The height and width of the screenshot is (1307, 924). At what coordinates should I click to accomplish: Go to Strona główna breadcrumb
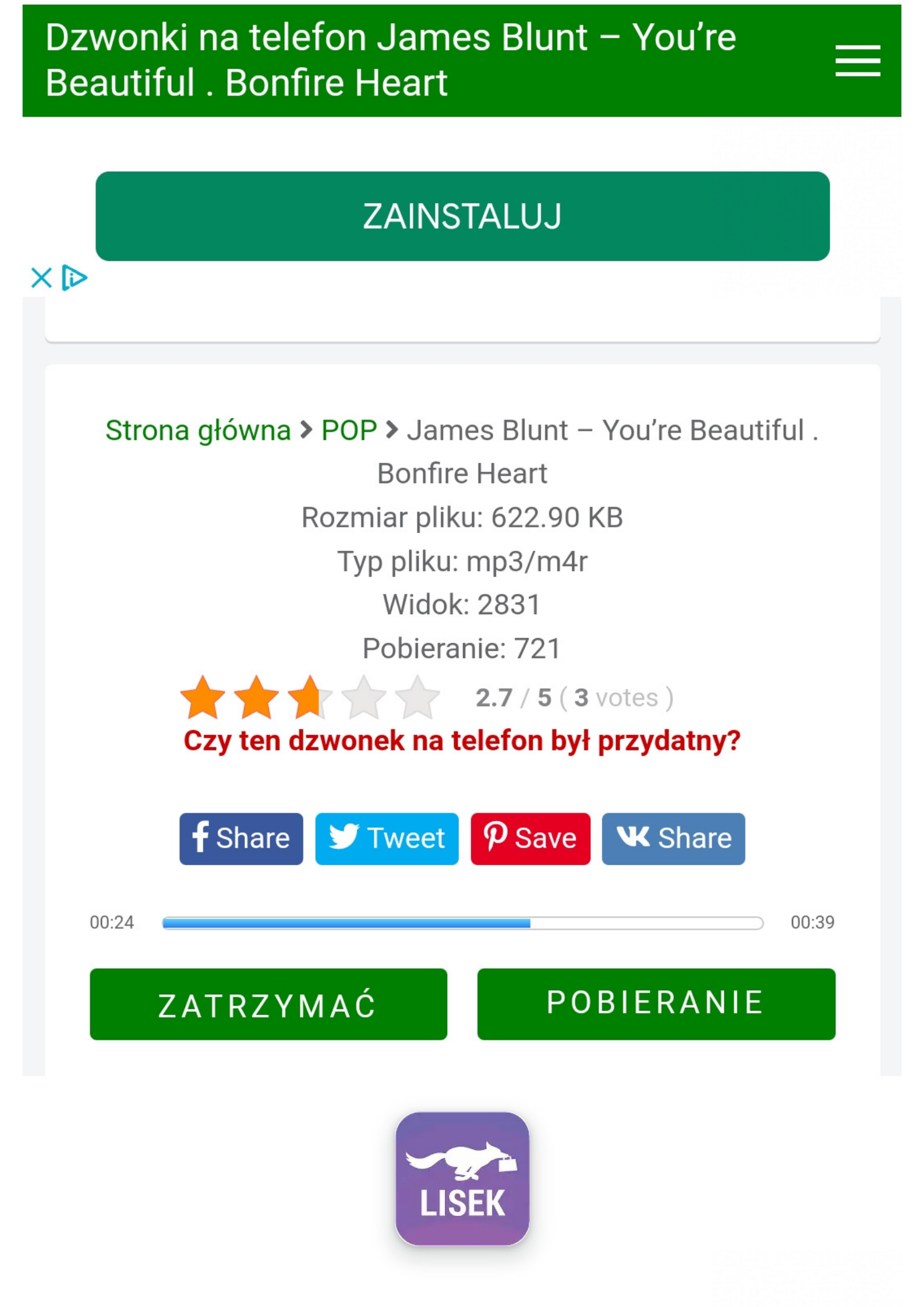pyautogui.click(x=198, y=430)
